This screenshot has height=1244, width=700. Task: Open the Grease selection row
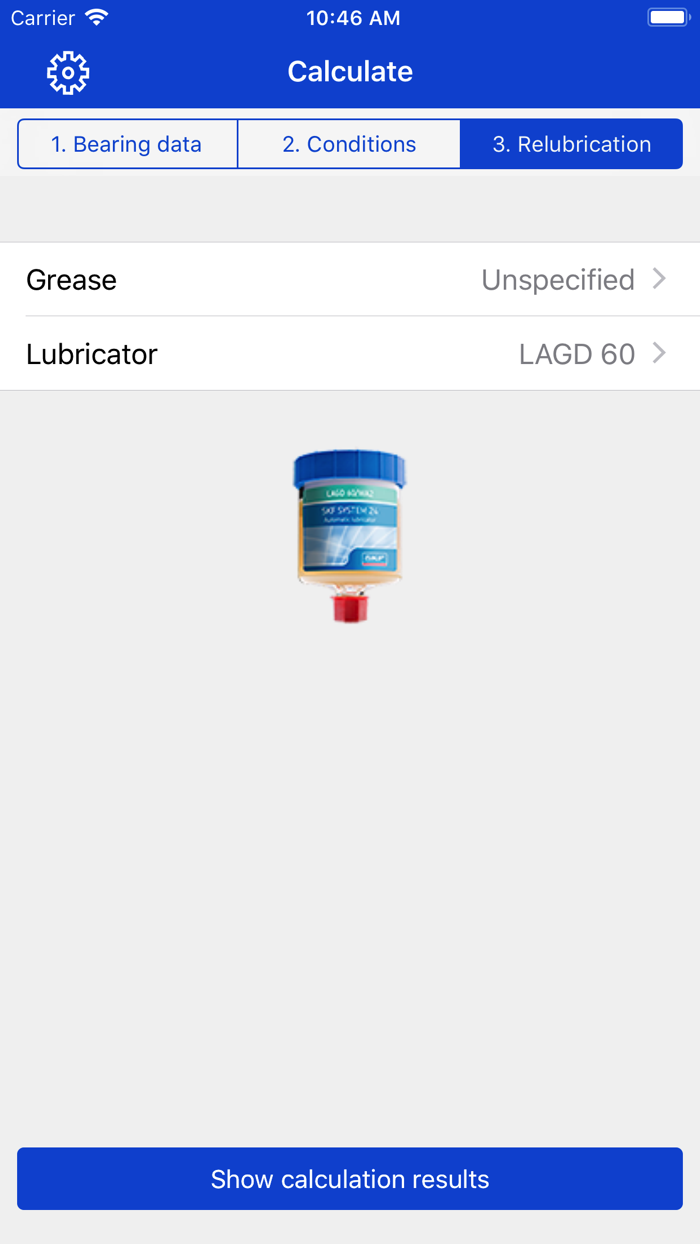coord(350,280)
